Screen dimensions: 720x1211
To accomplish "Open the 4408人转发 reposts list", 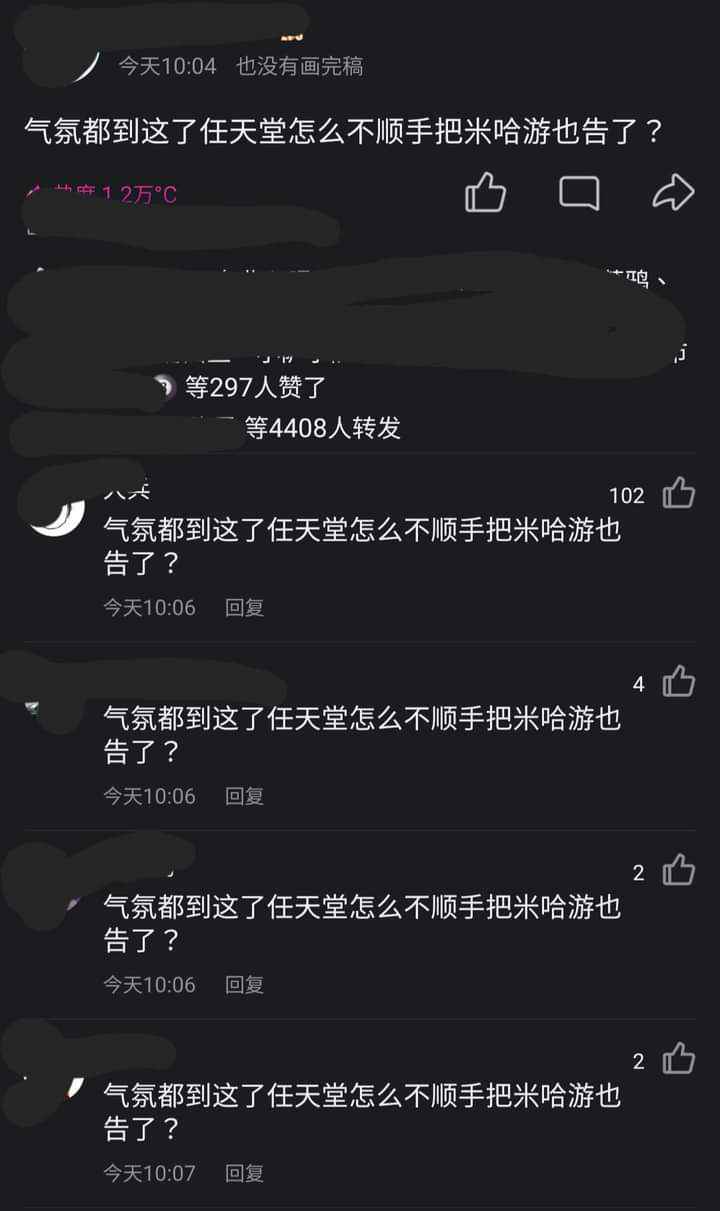I will tap(322, 429).
